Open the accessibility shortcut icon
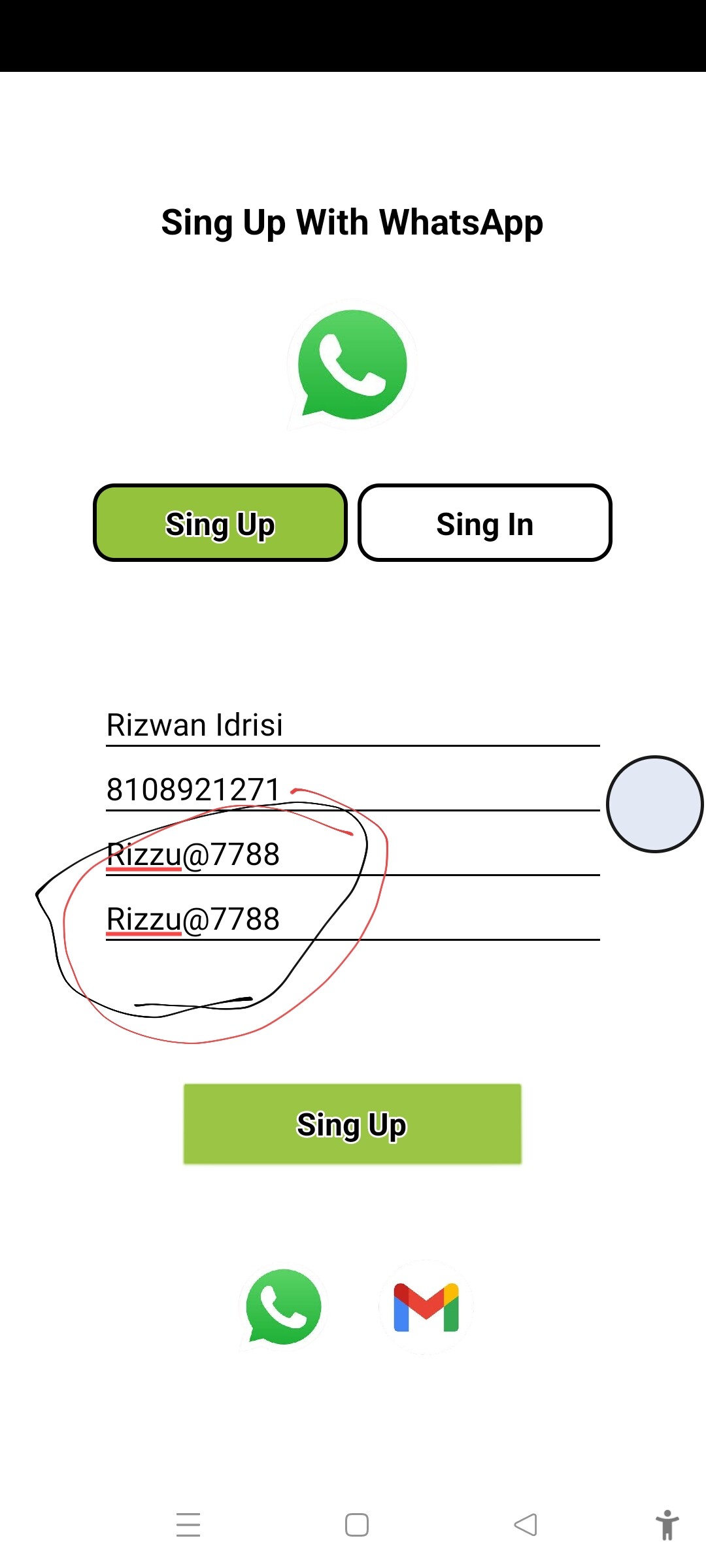The height and width of the screenshot is (1568, 706). [x=667, y=1525]
